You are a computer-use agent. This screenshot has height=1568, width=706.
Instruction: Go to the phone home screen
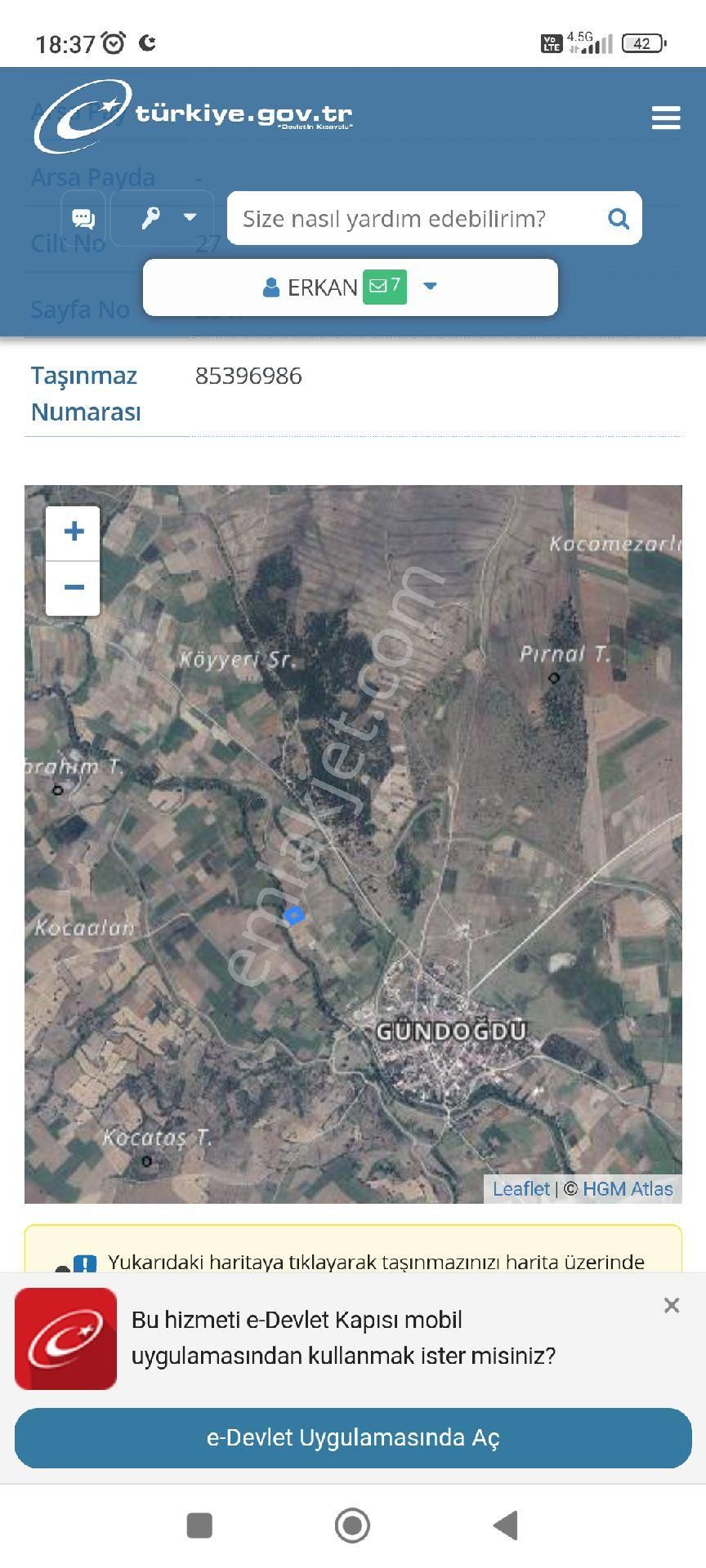tap(352, 1525)
